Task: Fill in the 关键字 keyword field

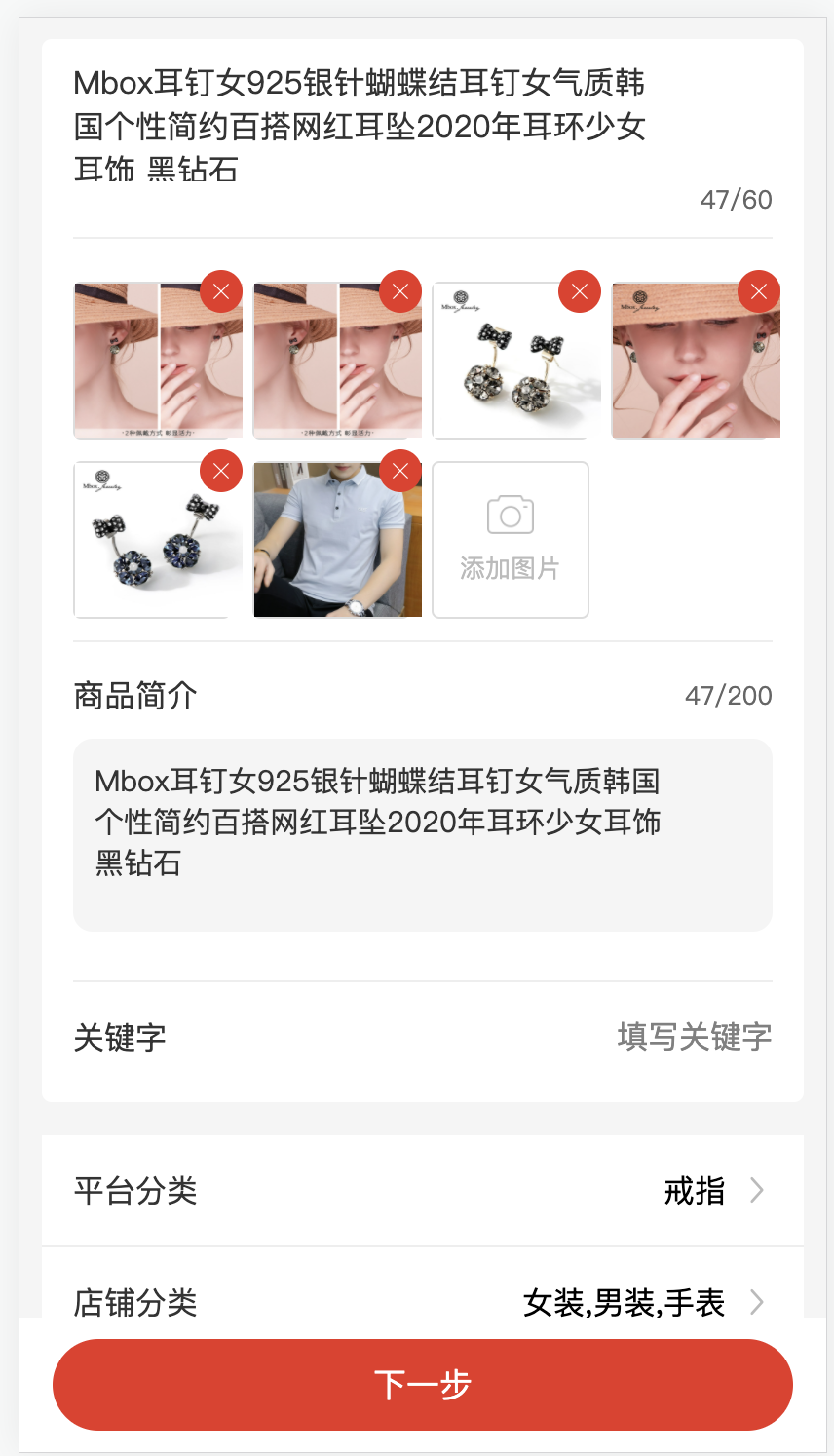Action: point(693,1037)
